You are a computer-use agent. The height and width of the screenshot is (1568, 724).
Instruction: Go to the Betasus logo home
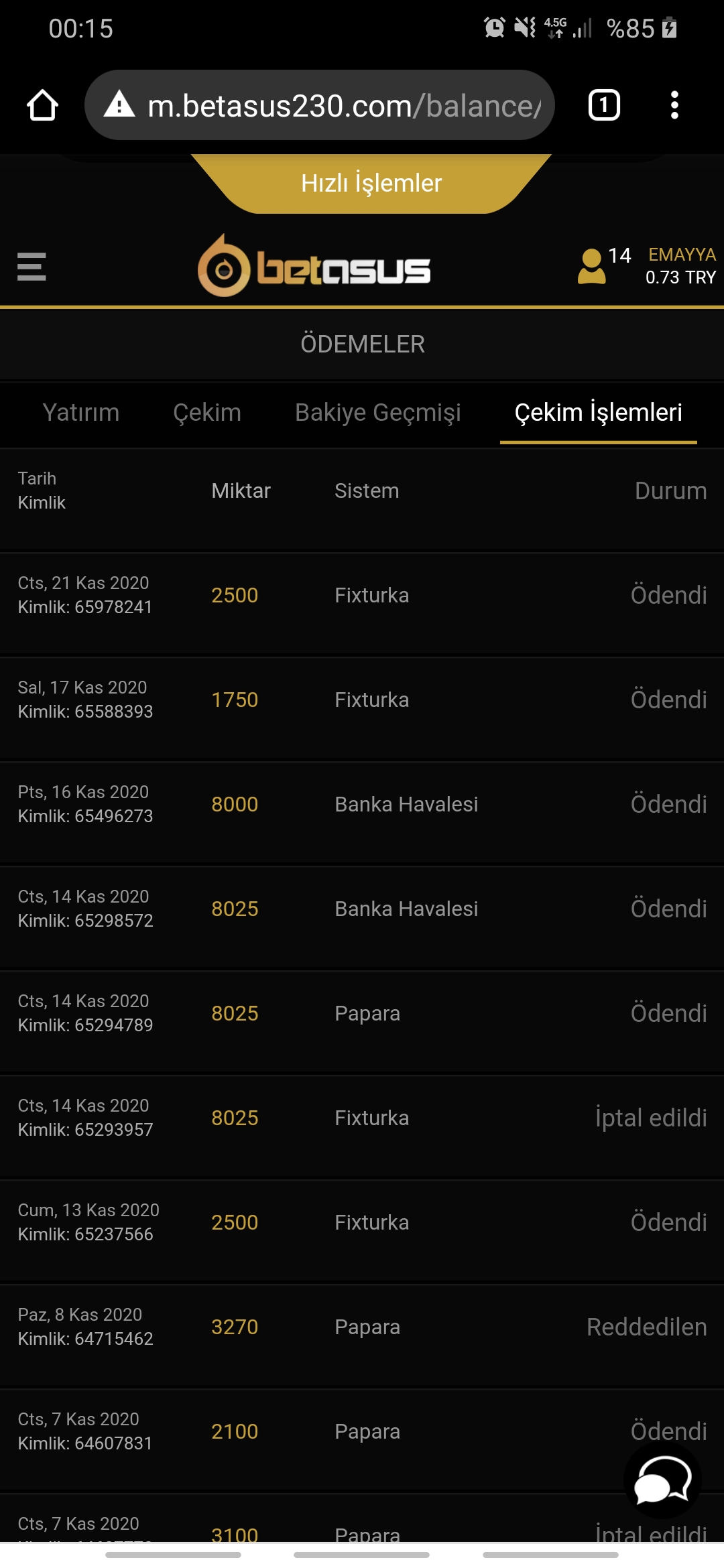point(314,266)
